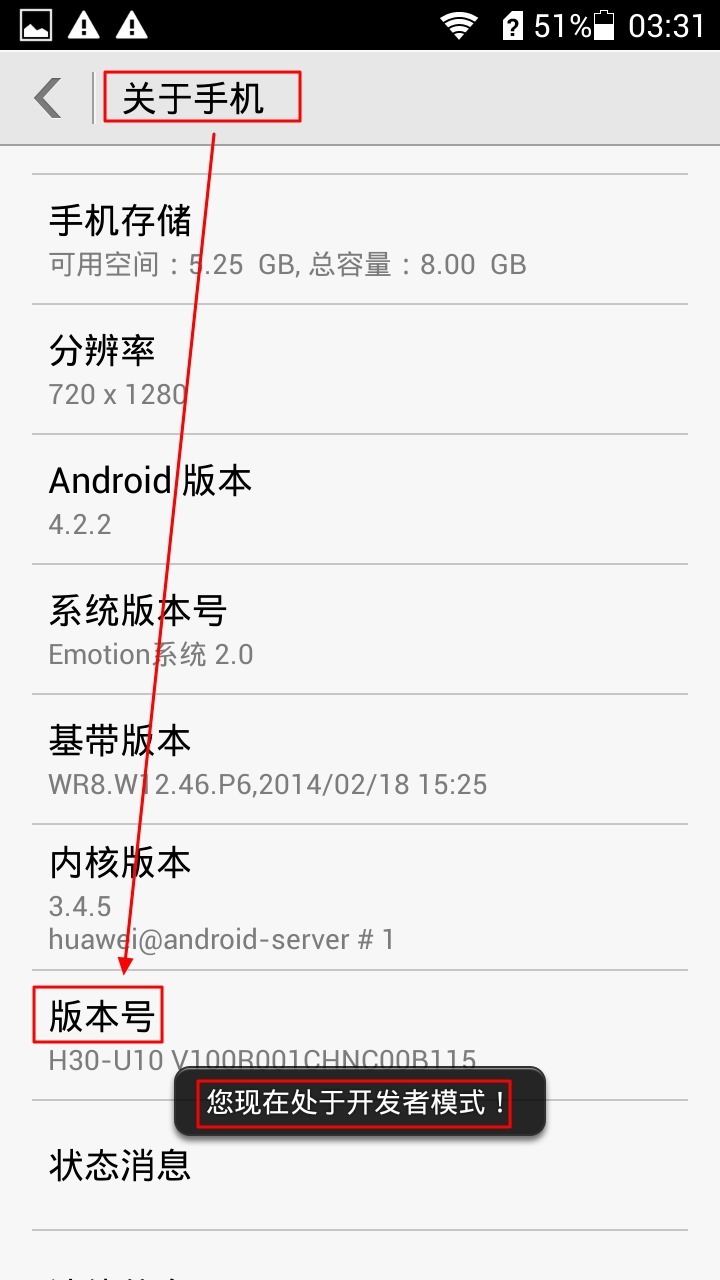Select the 内核版本 kernel version row
720x1280 pixels.
click(360, 897)
